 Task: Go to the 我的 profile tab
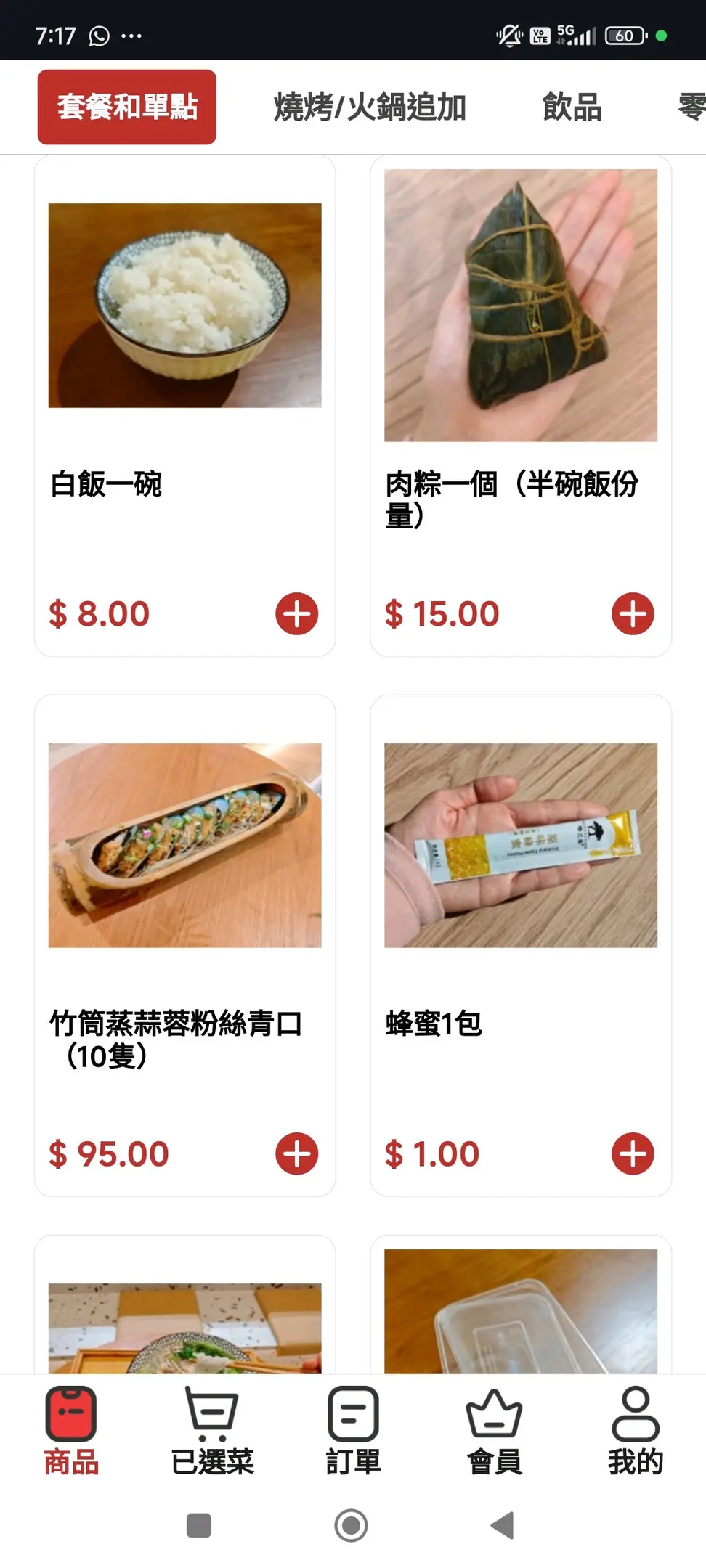click(636, 1430)
